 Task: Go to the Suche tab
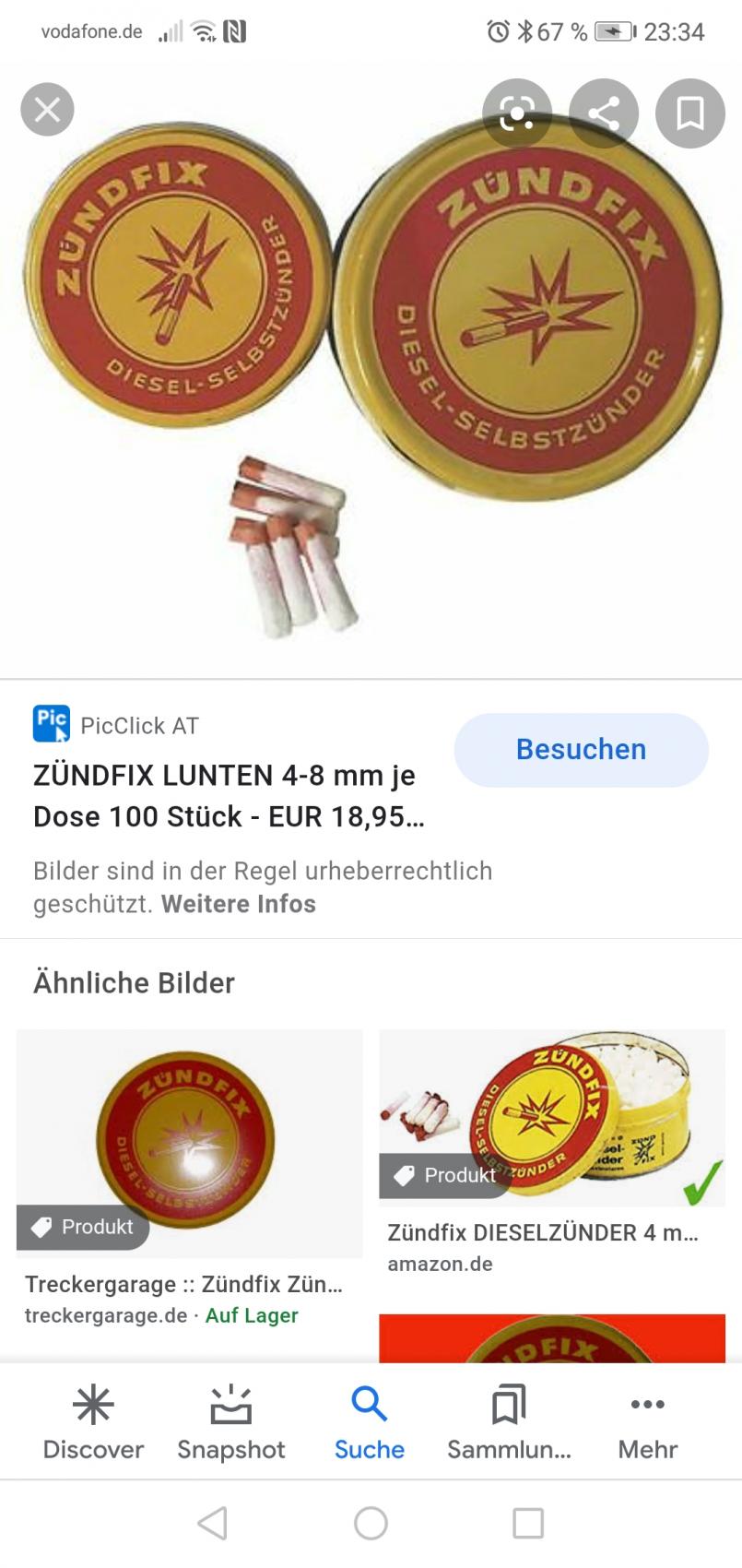click(x=369, y=1422)
